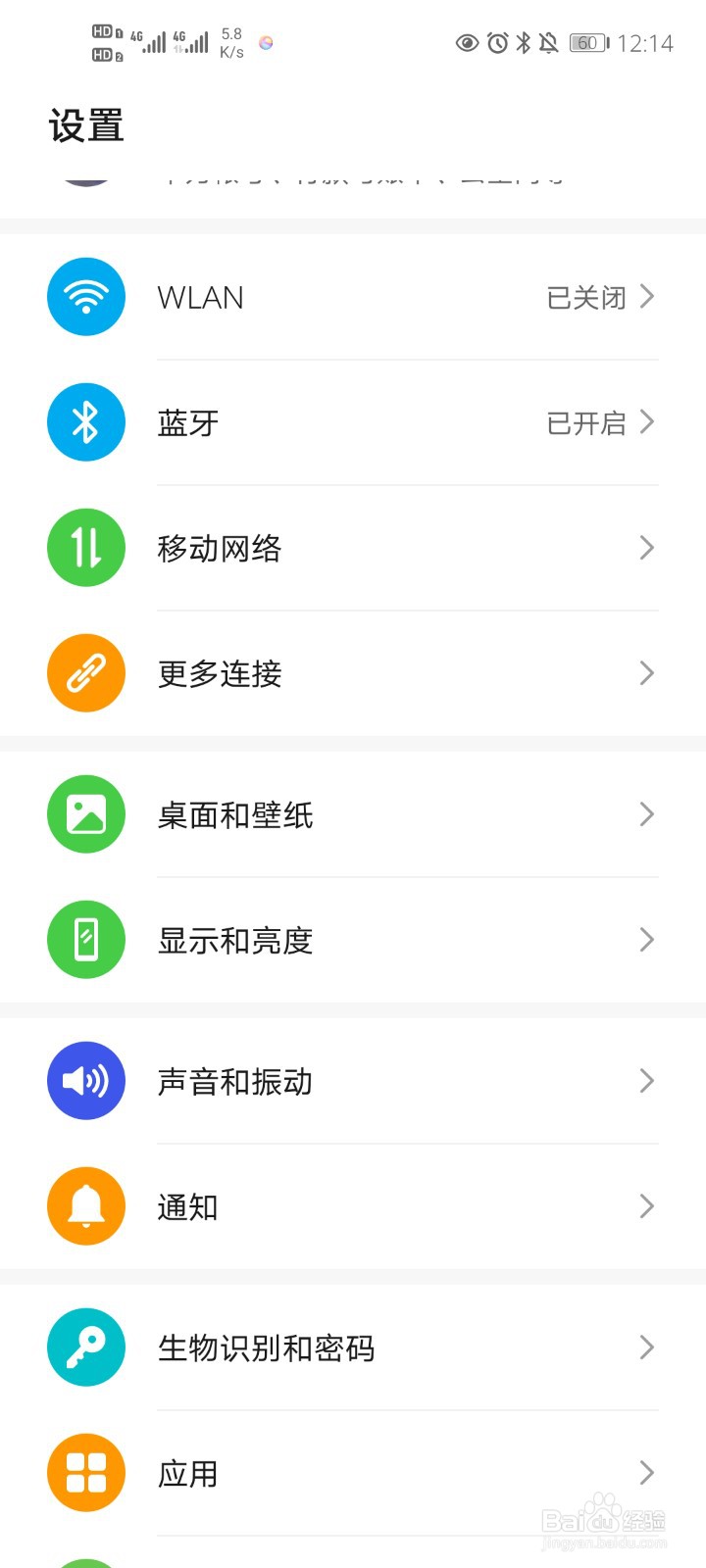This screenshot has height=1568, width=706.
Task: Select the orange app grid icon for 应用
Action: click(85, 1473)
